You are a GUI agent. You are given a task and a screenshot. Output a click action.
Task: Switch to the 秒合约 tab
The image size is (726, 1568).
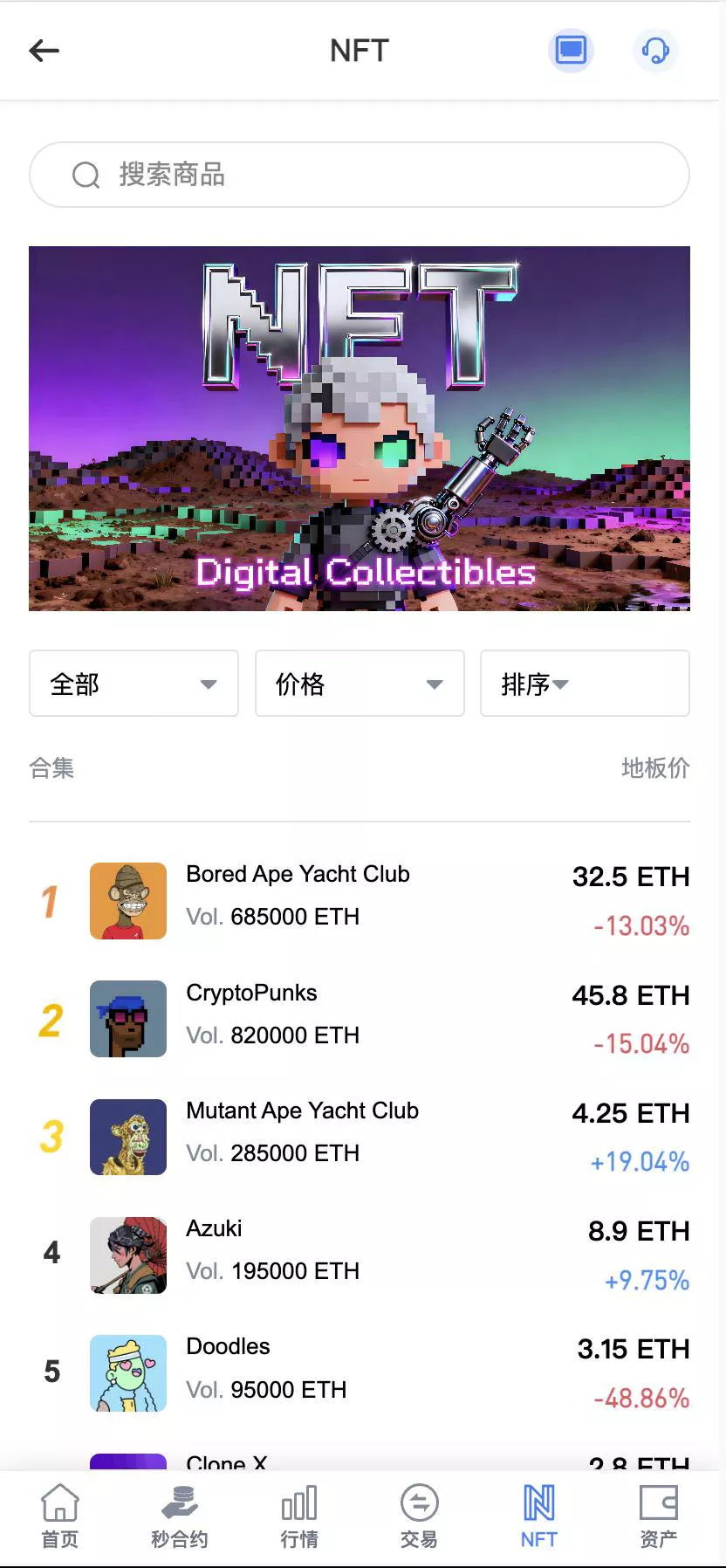pos(180,1516)
